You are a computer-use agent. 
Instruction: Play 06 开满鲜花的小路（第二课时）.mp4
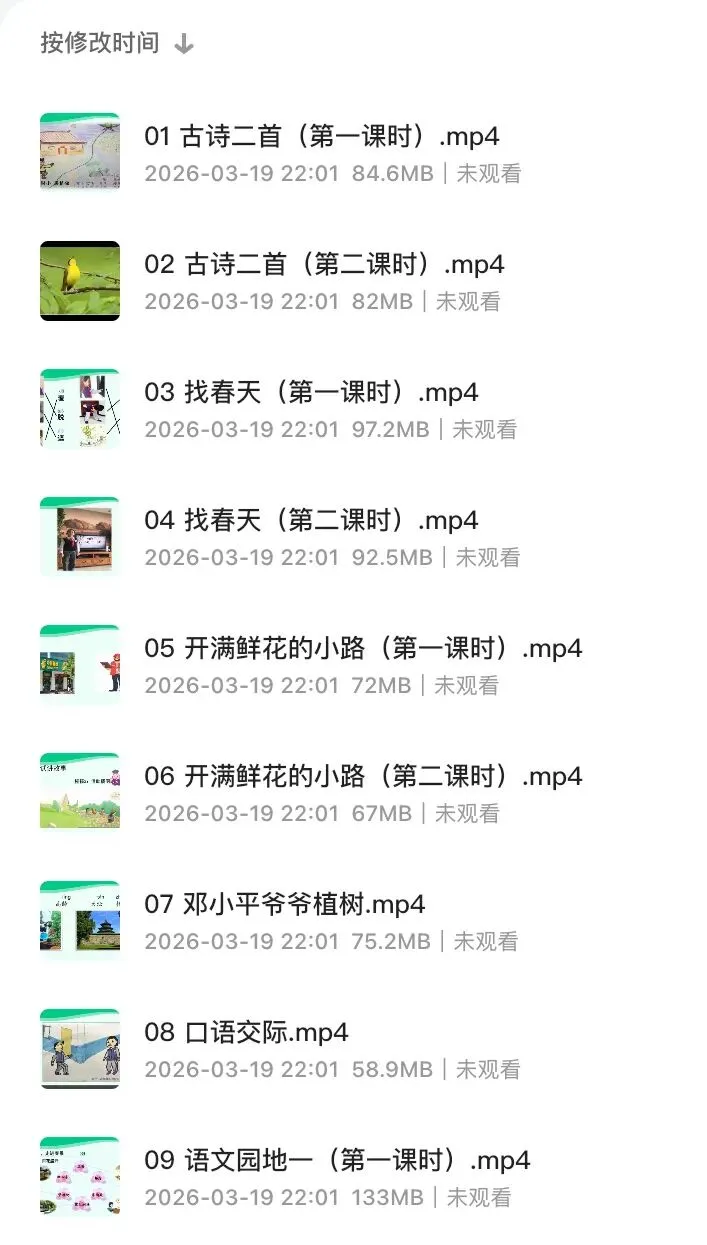coord(363,776)
